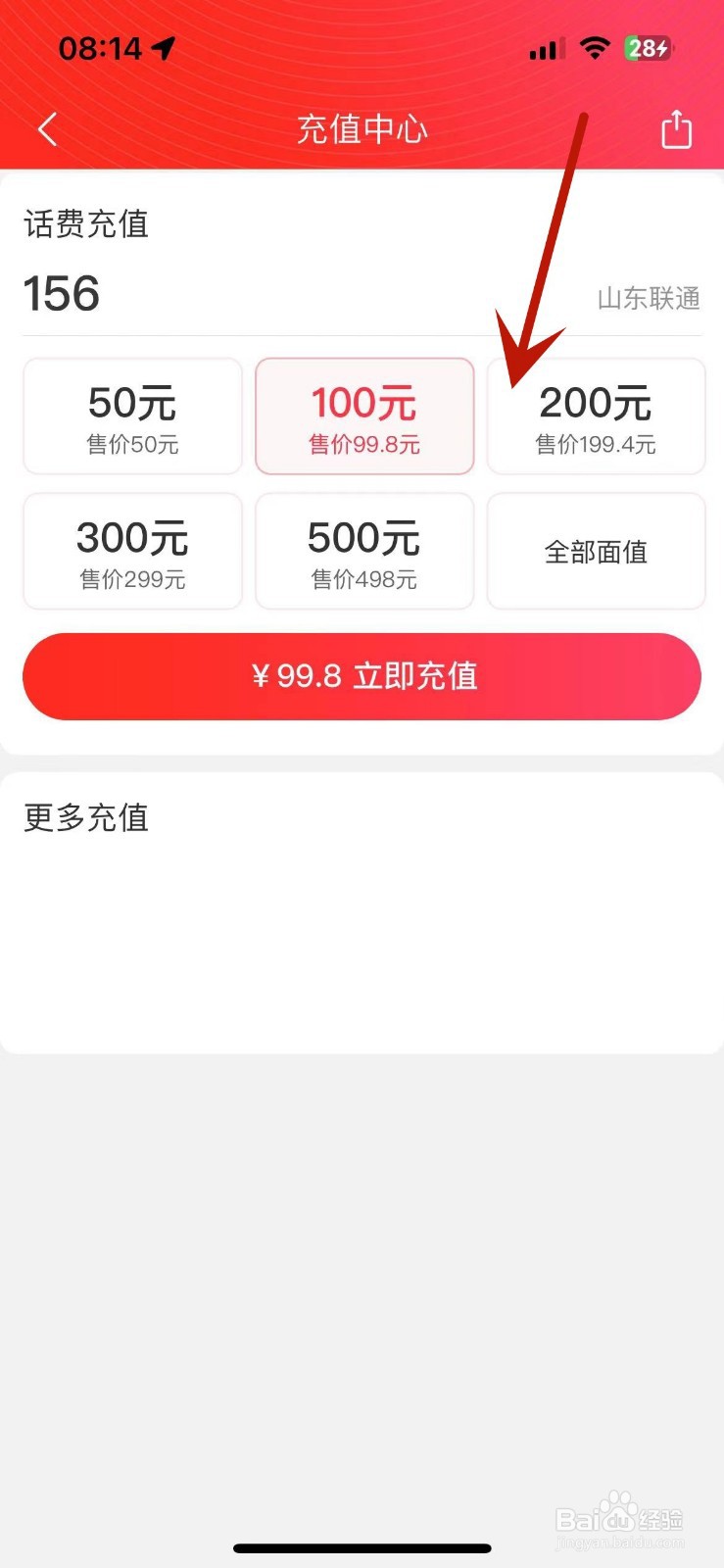This screenshot has width=724, height=1568.
Task: Tap ¥99.8 立即充值 to recharge now
Action: [x=362, y=676]
